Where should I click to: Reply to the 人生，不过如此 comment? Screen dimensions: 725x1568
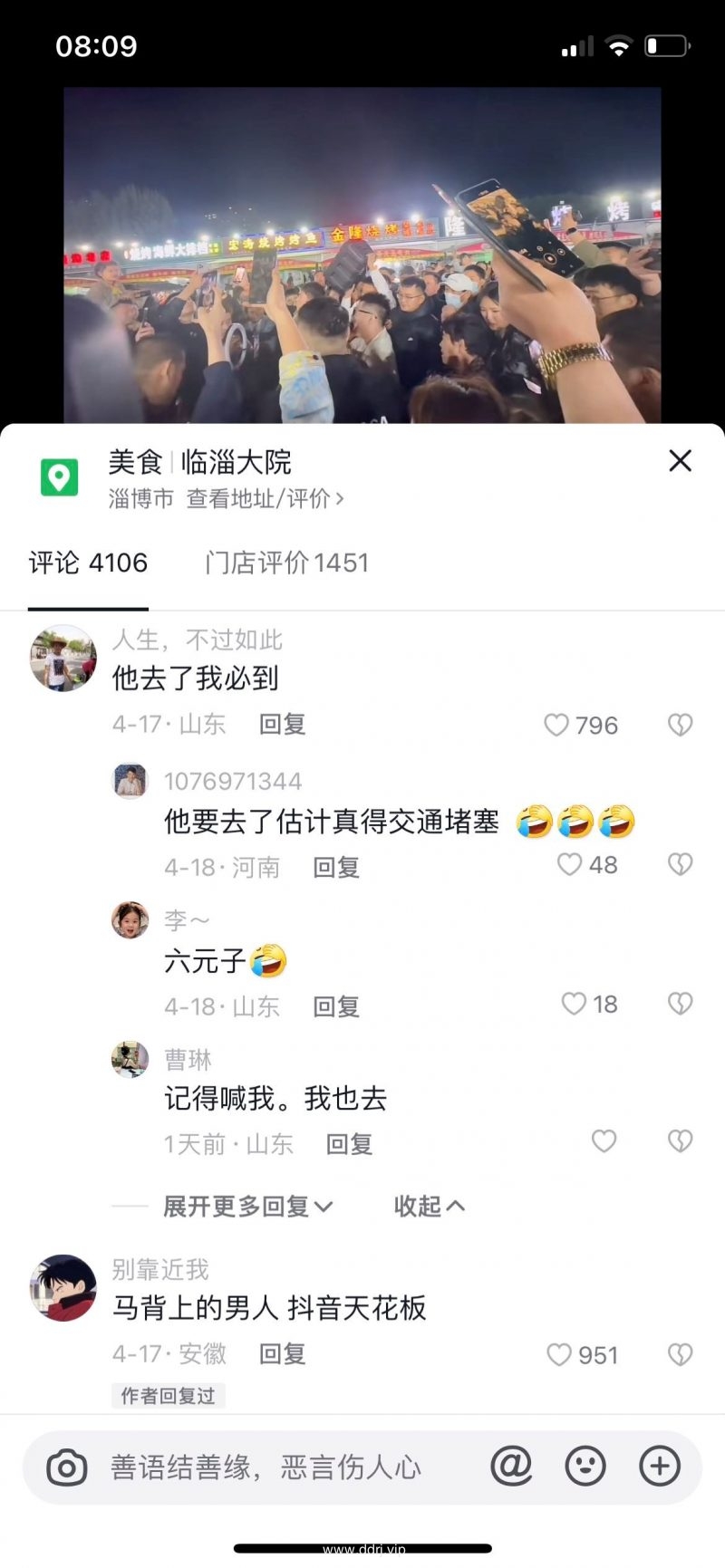282,725
